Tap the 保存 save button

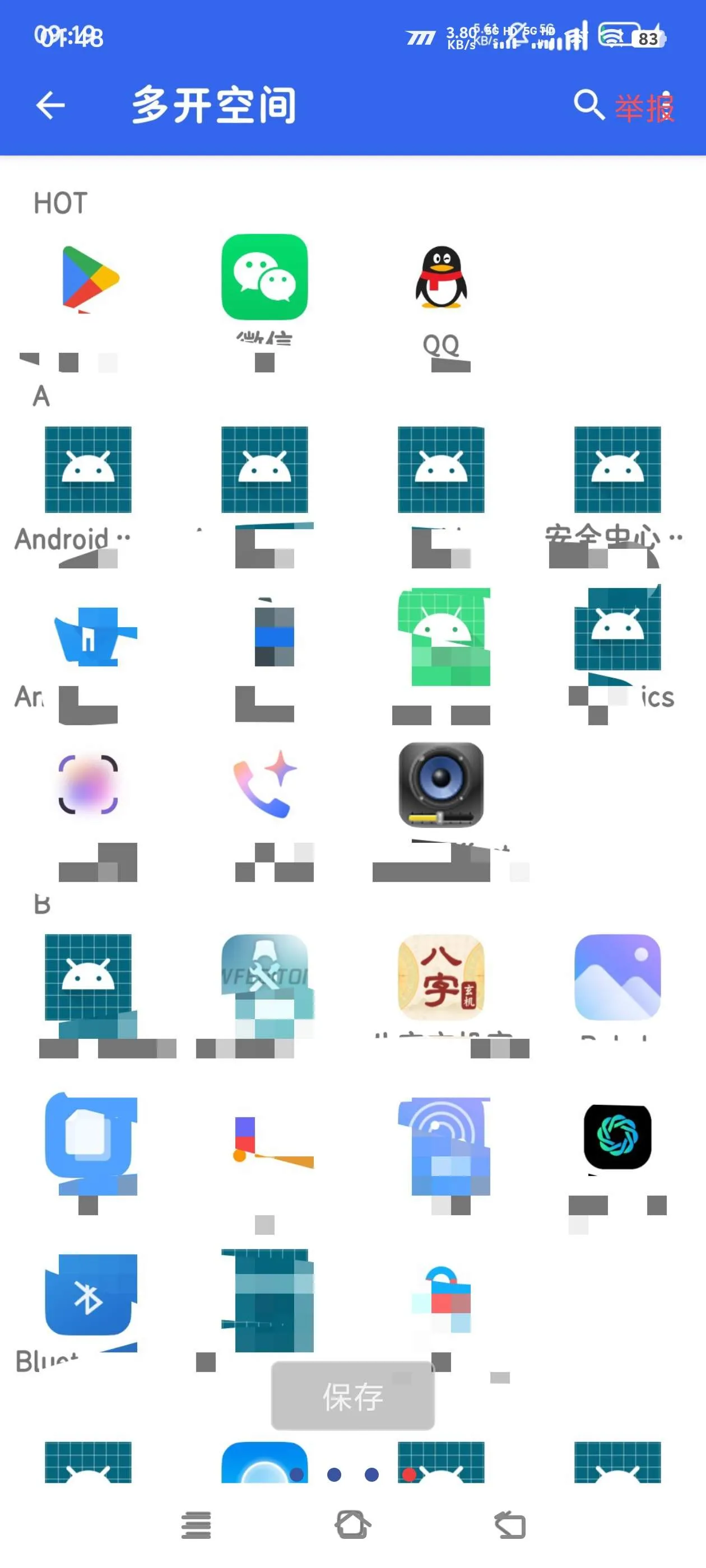[352, 1396]
